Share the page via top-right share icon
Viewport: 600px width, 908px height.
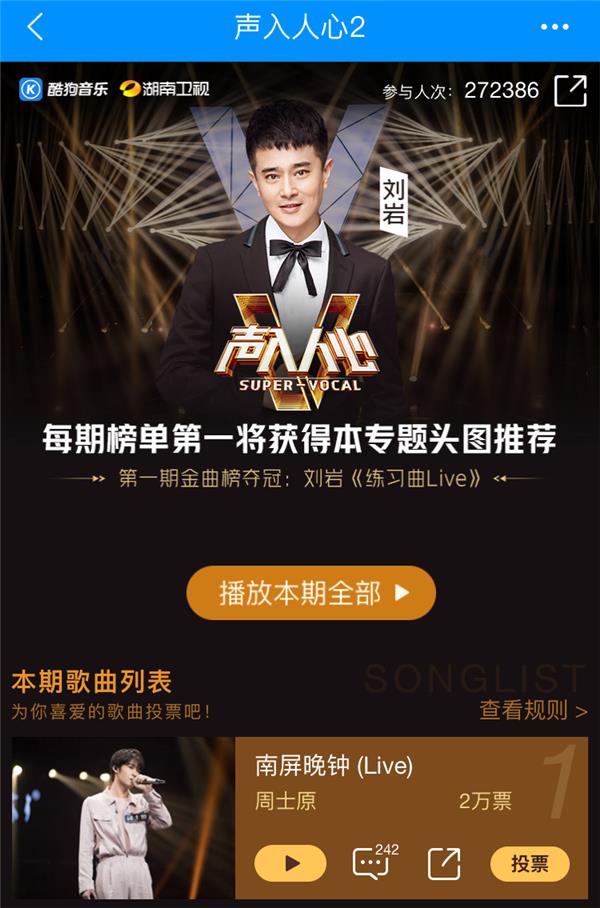tap(570, 91)
